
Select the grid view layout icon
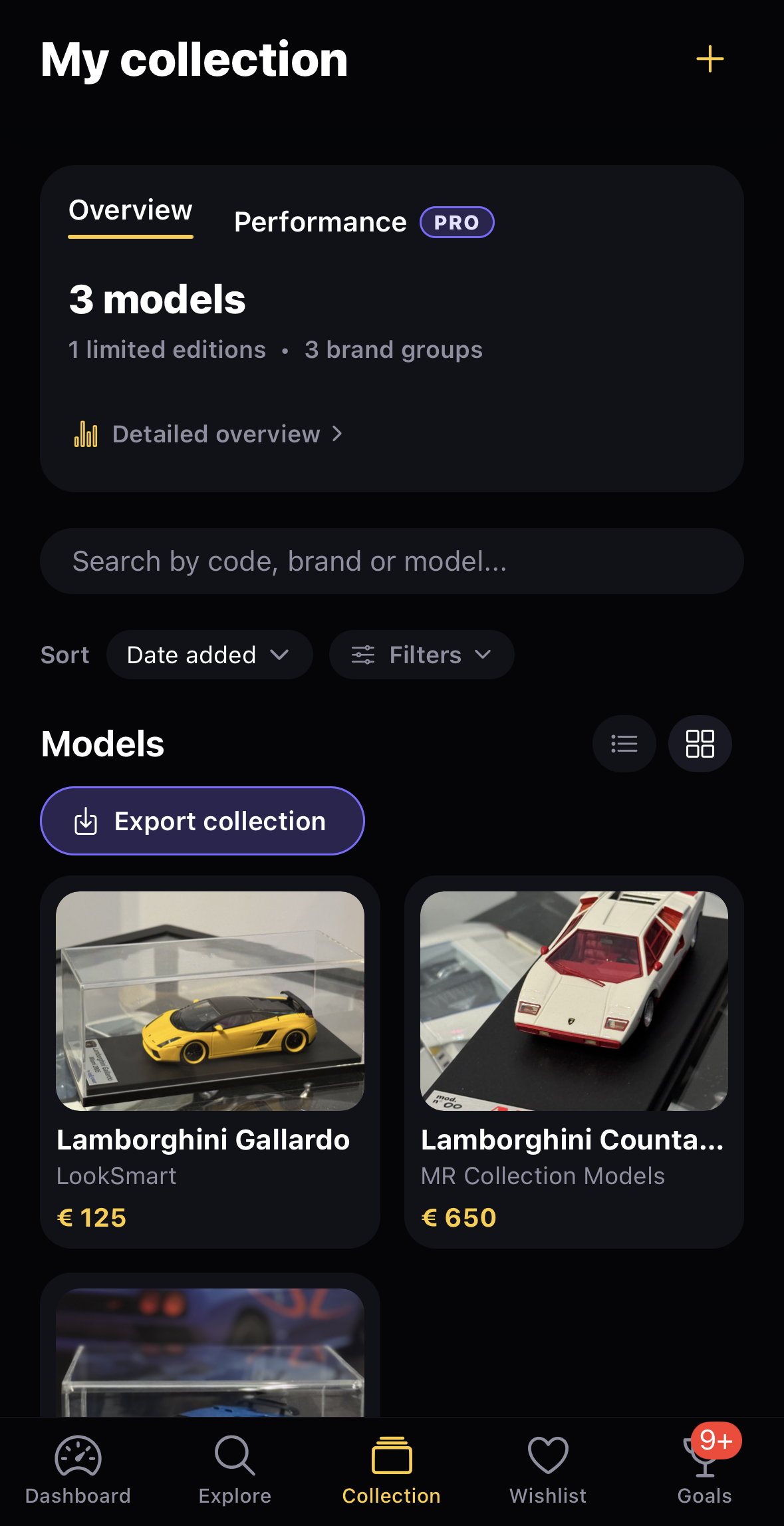pos(700,744)
